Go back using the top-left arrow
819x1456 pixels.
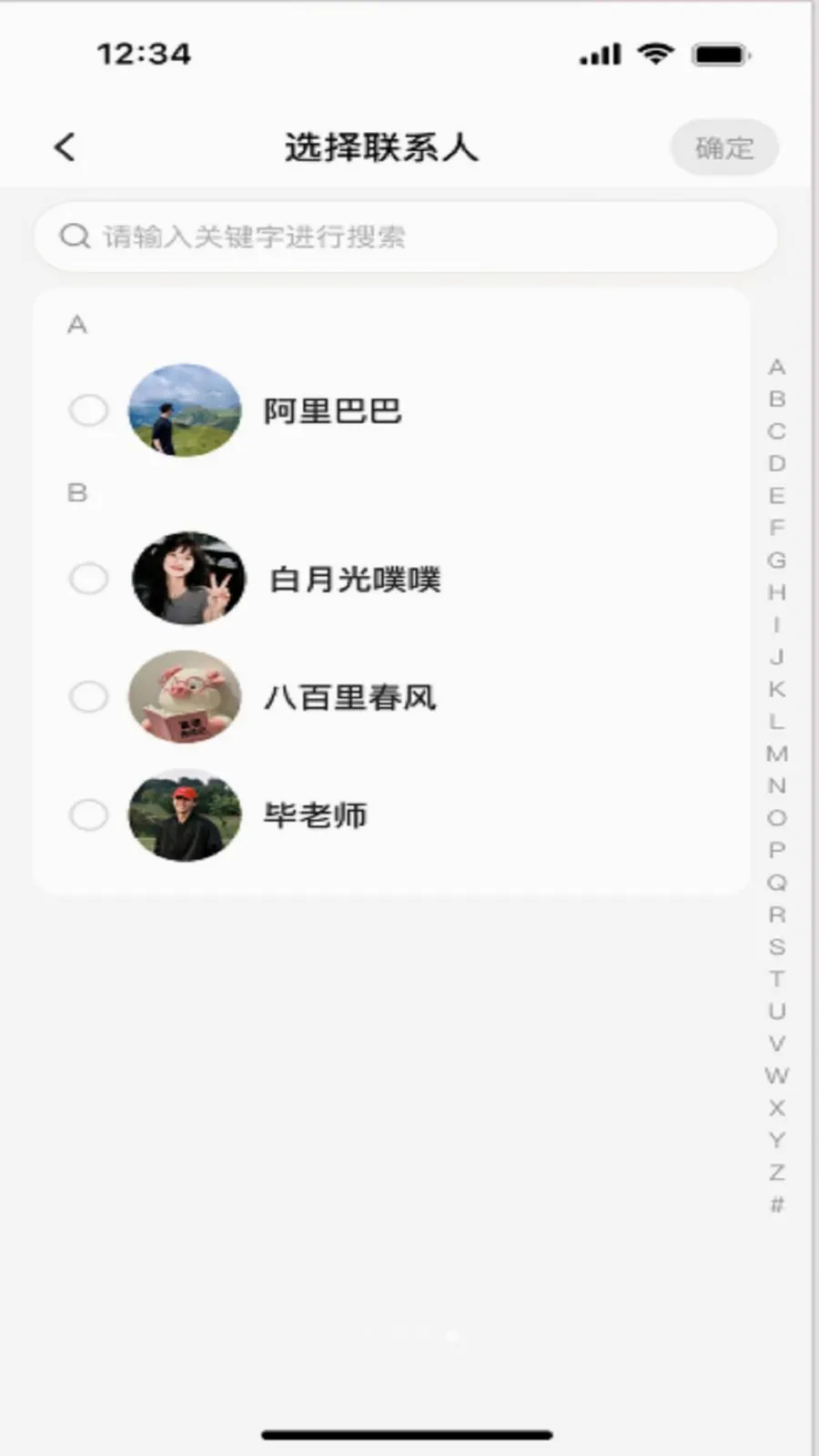65,147
